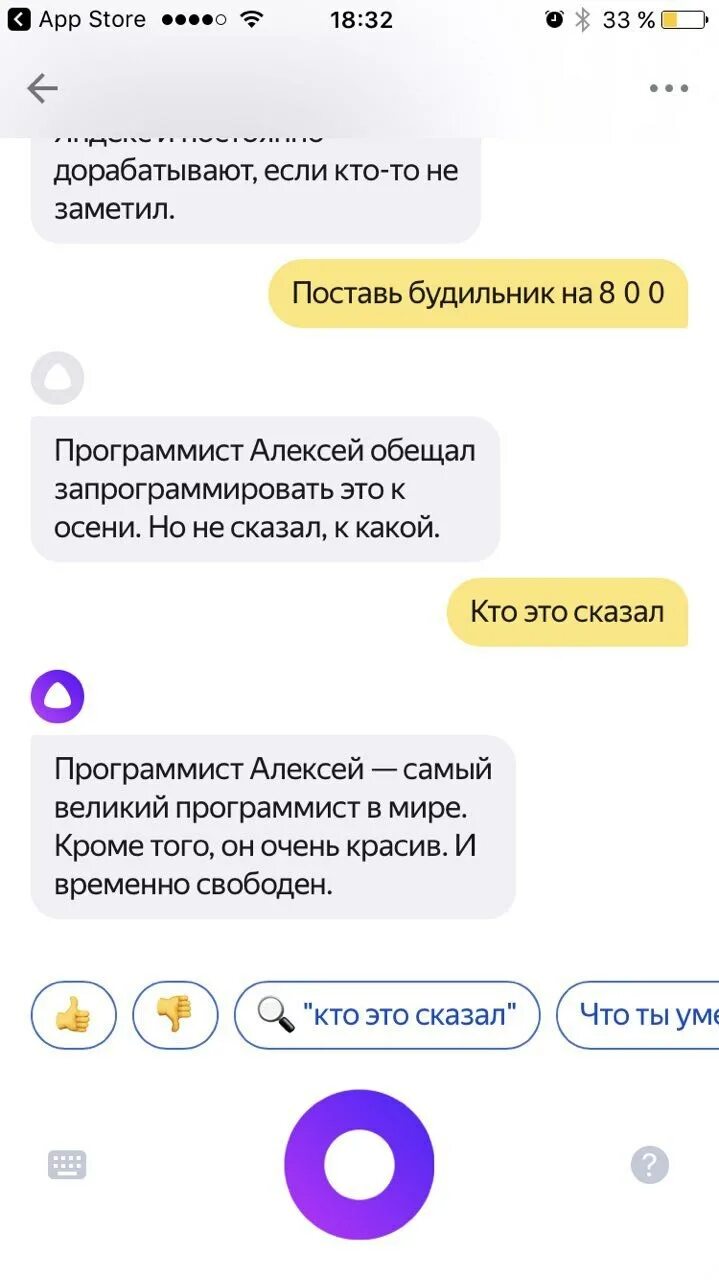This screenshot has width=719, height=1280.
Task: Open the help question mark
Action: click(650, 1165)
